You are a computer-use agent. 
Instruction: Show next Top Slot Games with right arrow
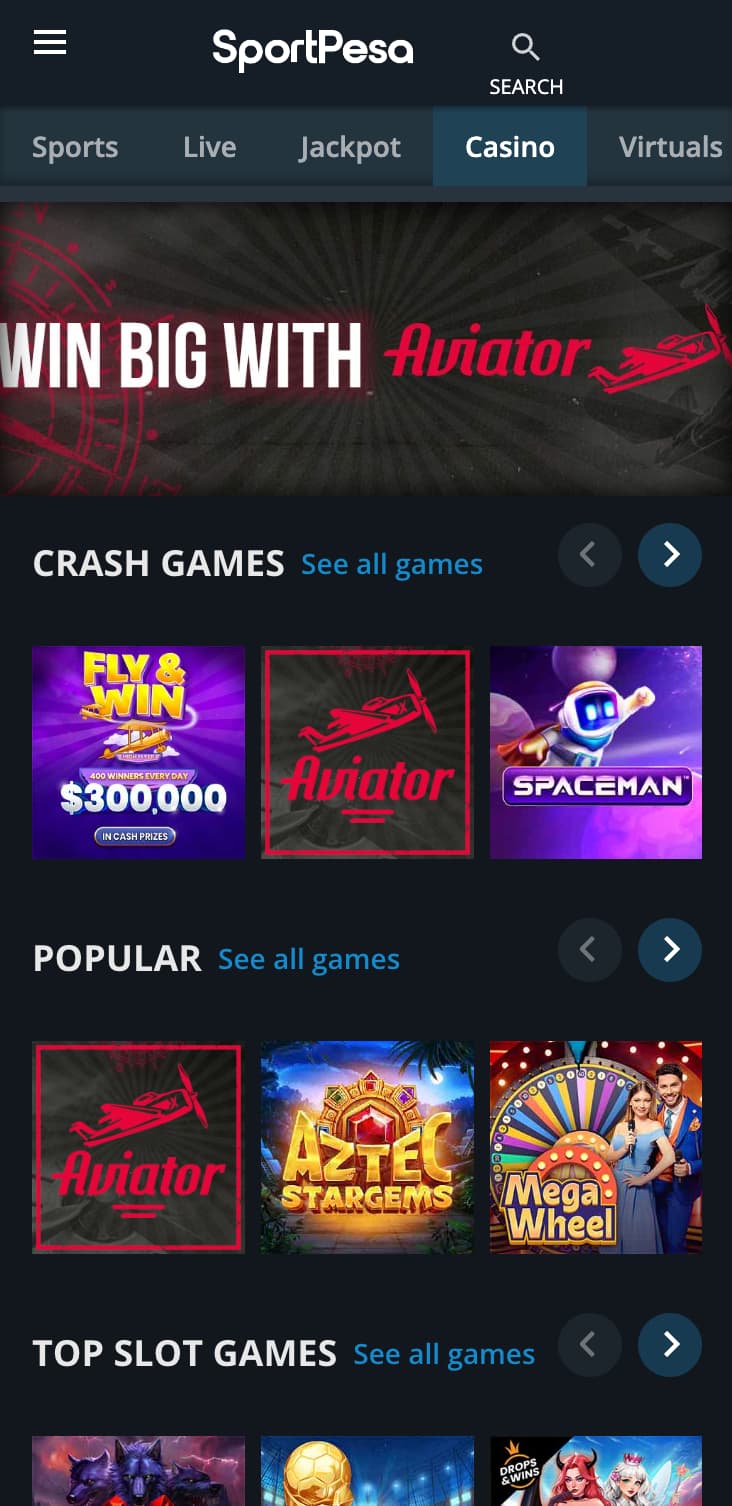(670, 1344)
